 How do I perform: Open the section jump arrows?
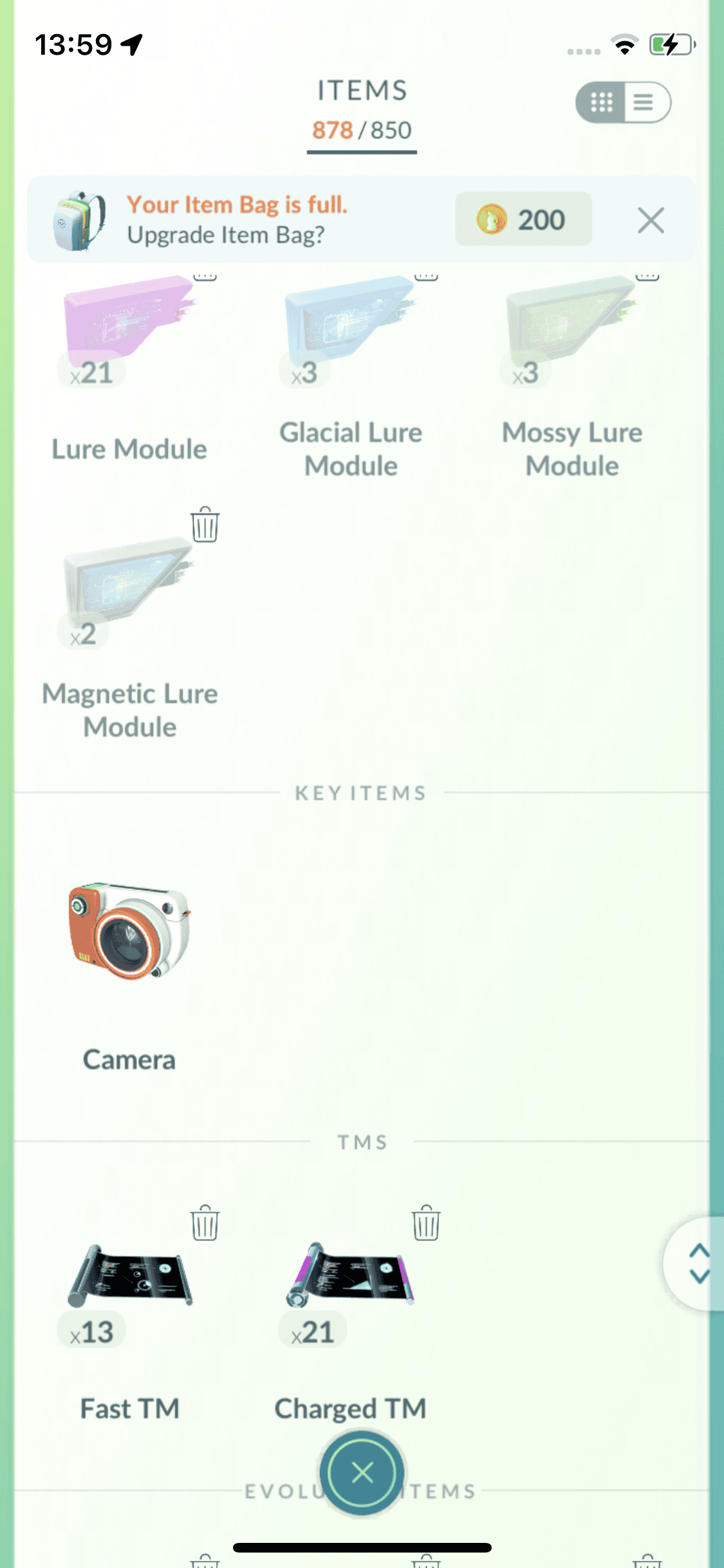click(699, 1264)
